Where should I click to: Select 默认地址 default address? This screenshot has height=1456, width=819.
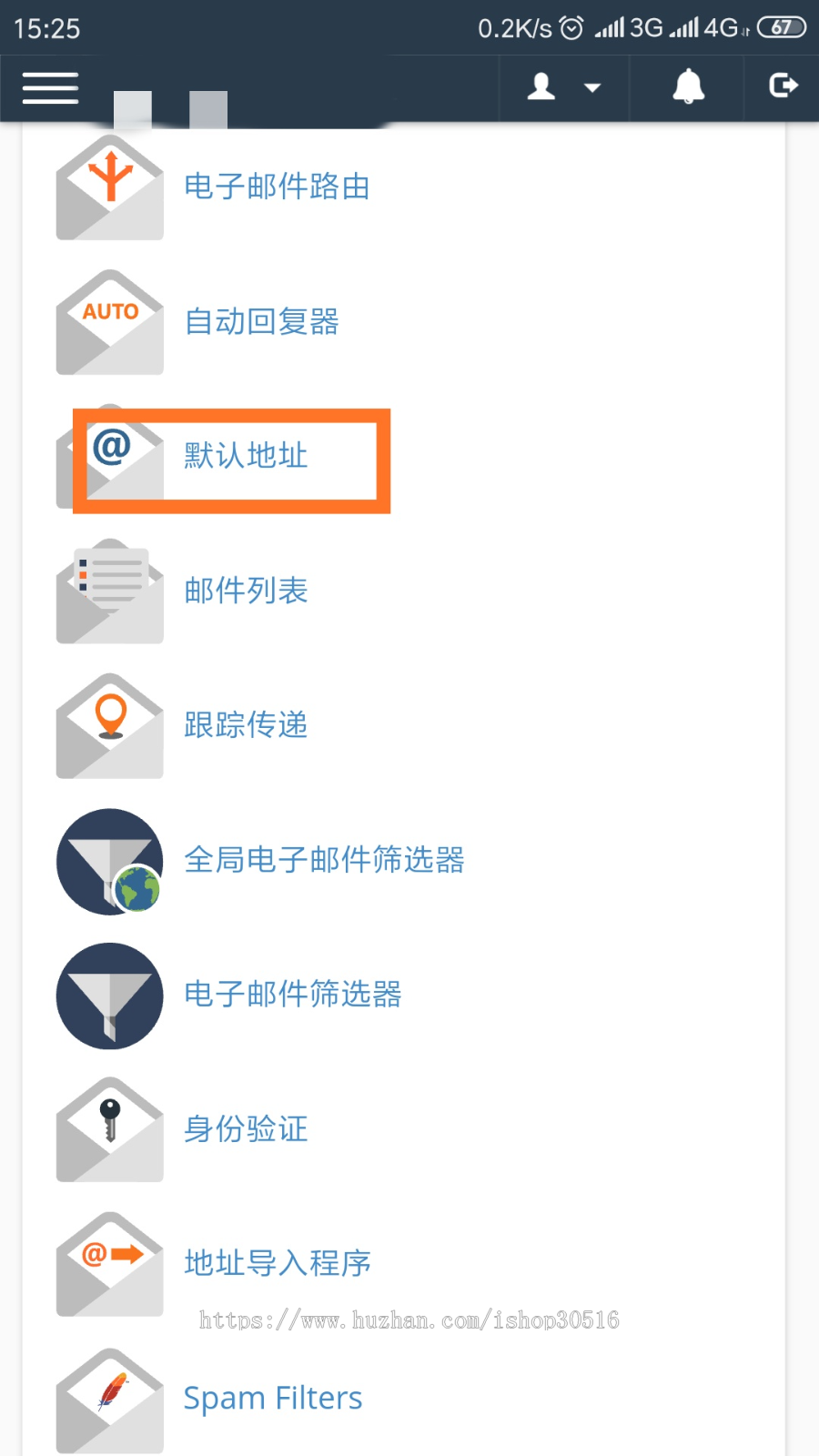click(x=246, y=455)
